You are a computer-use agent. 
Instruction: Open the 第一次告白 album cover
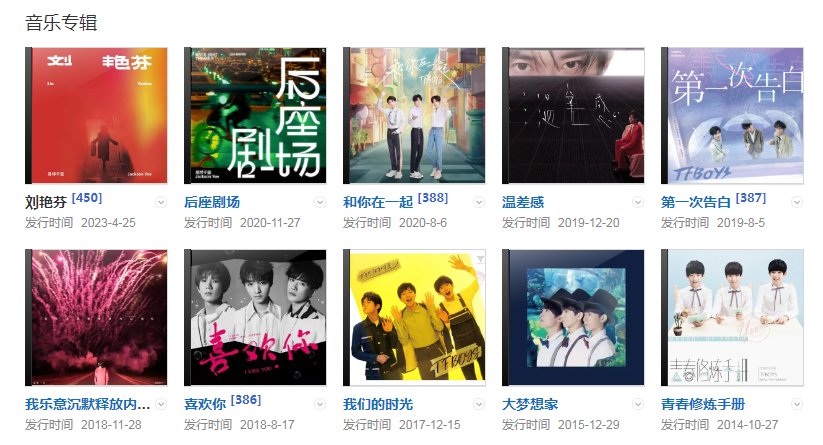click(x=732, y=115)
